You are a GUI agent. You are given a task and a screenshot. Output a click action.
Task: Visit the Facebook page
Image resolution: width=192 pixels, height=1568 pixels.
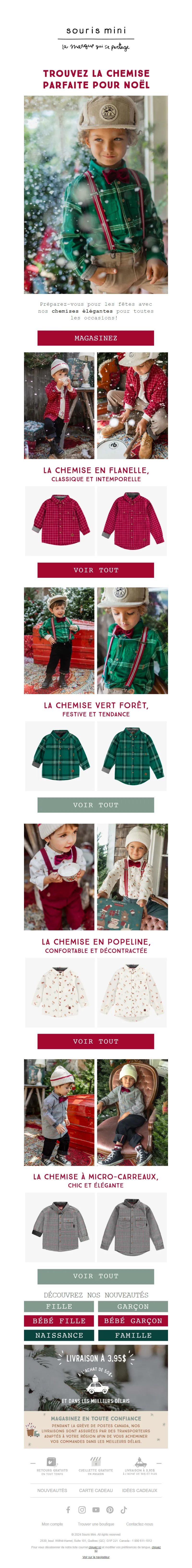(68, 1510)
